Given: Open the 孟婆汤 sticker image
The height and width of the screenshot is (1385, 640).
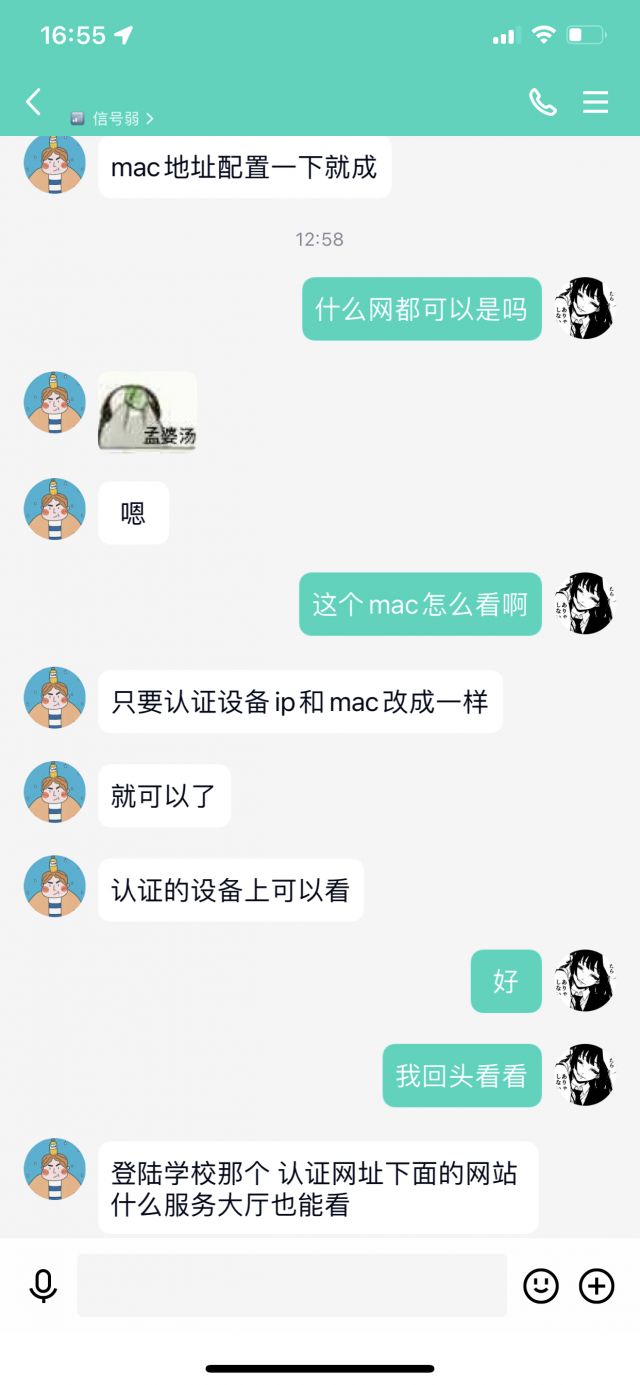Looking at the screenshot, I should pos(147,412).
